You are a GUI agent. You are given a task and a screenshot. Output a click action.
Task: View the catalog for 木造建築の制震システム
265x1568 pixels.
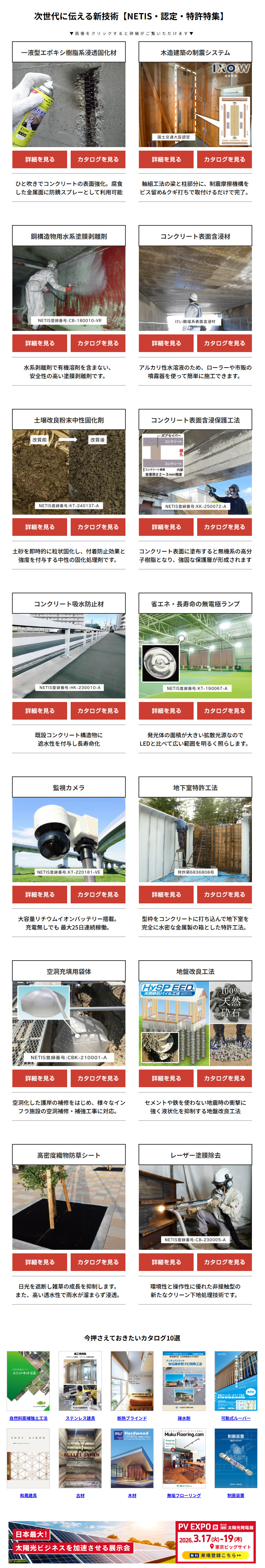click(x=224, y=159)
